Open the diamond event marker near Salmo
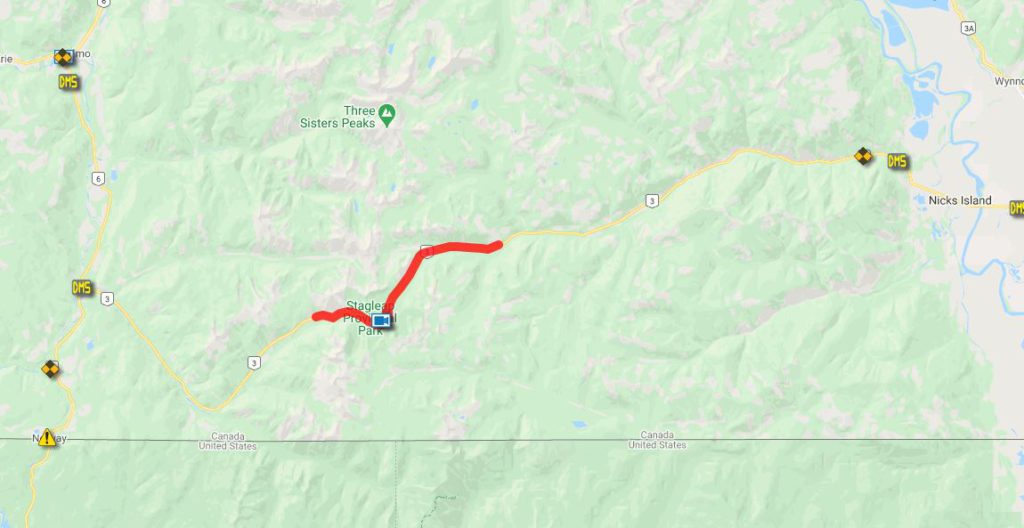 pyautogui.click(x=63, y=57)
